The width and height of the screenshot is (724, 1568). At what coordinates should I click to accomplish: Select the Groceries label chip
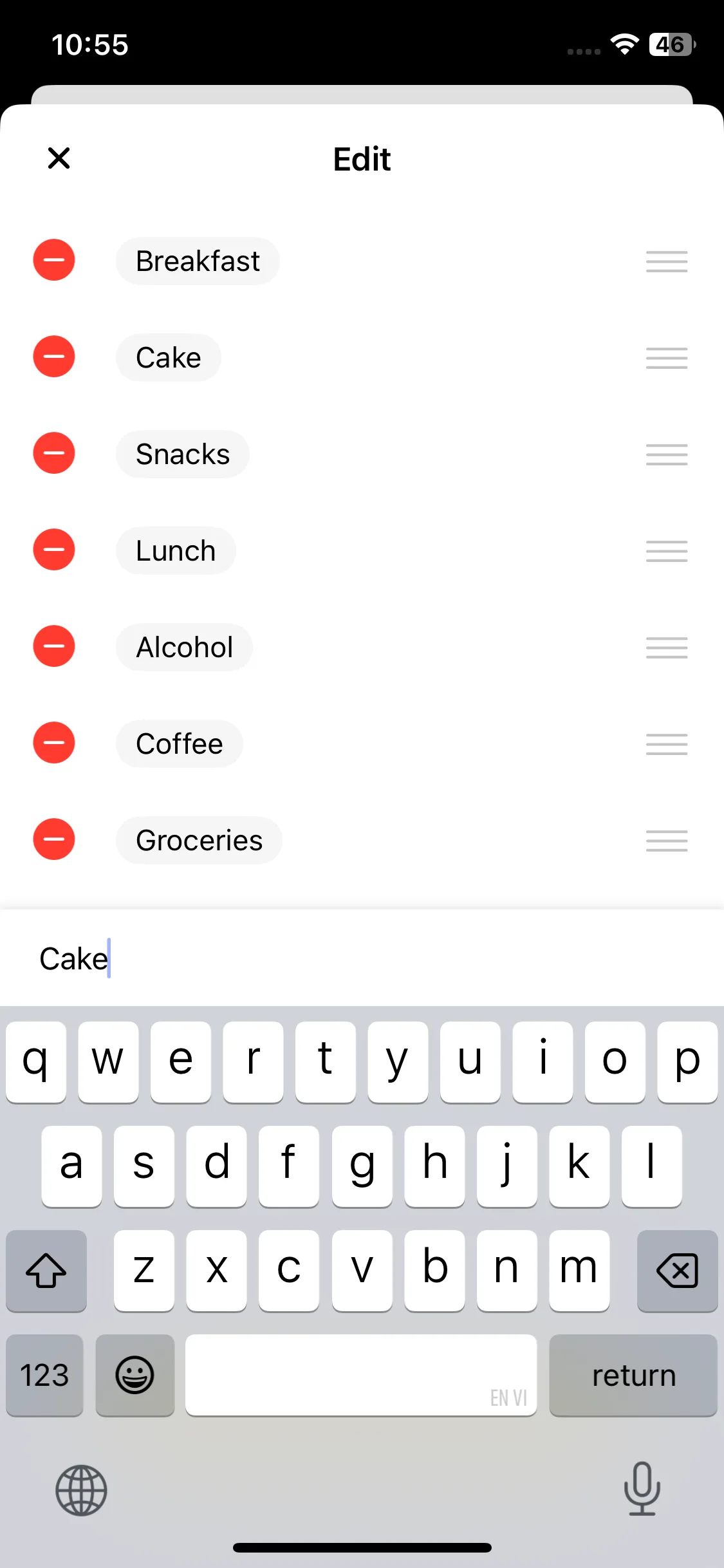[x=199, y=841]
